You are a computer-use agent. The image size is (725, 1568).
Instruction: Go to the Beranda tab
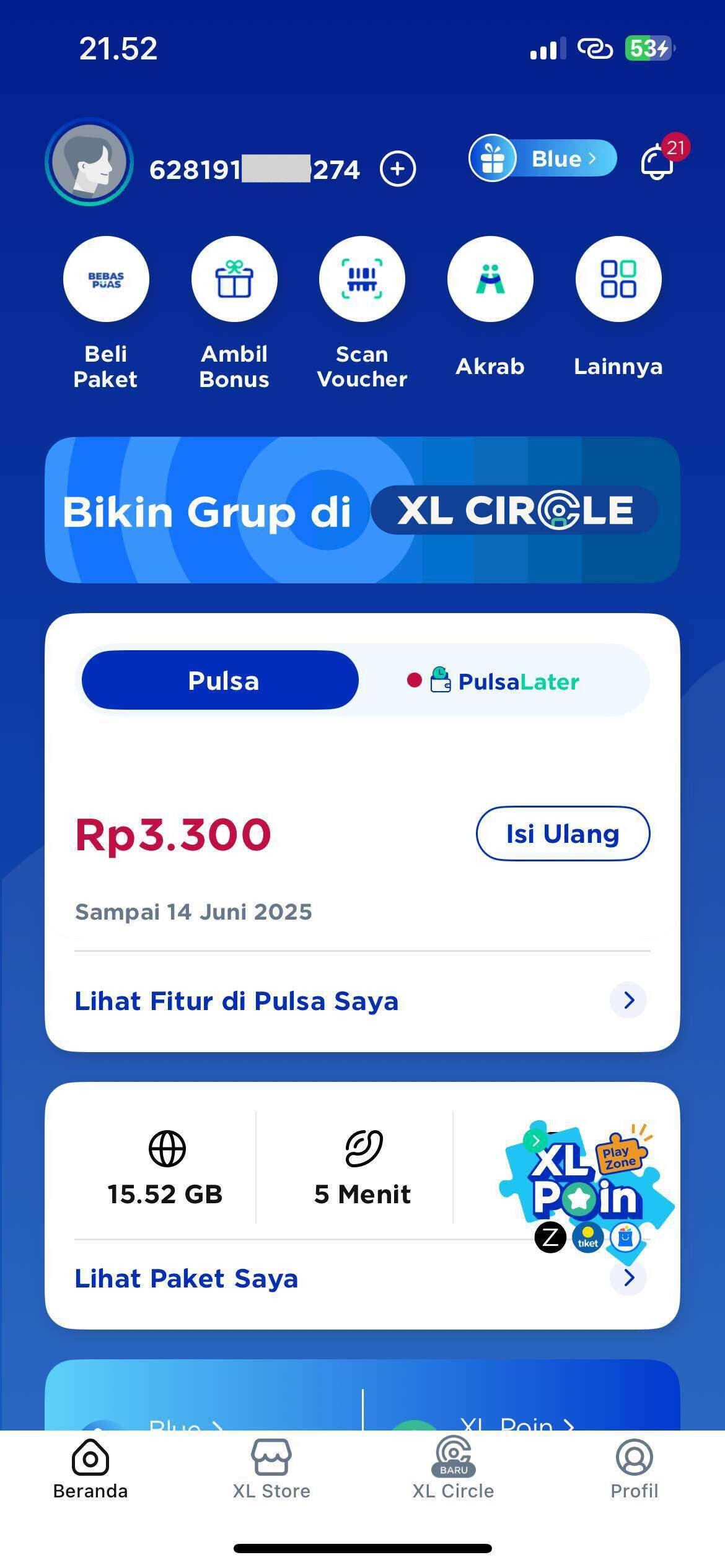pyautogui.click(x=90, y=1470)
